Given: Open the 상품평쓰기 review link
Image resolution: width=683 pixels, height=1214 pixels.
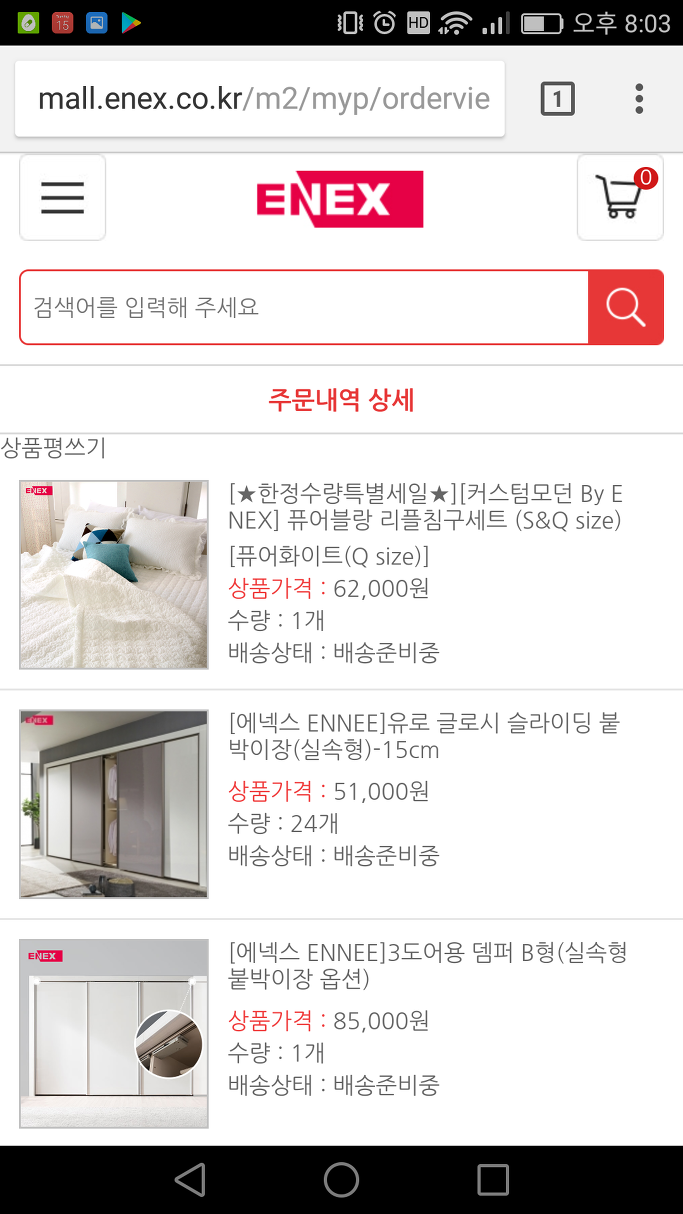Looking at the screenshot, I should tap(53, 448).
